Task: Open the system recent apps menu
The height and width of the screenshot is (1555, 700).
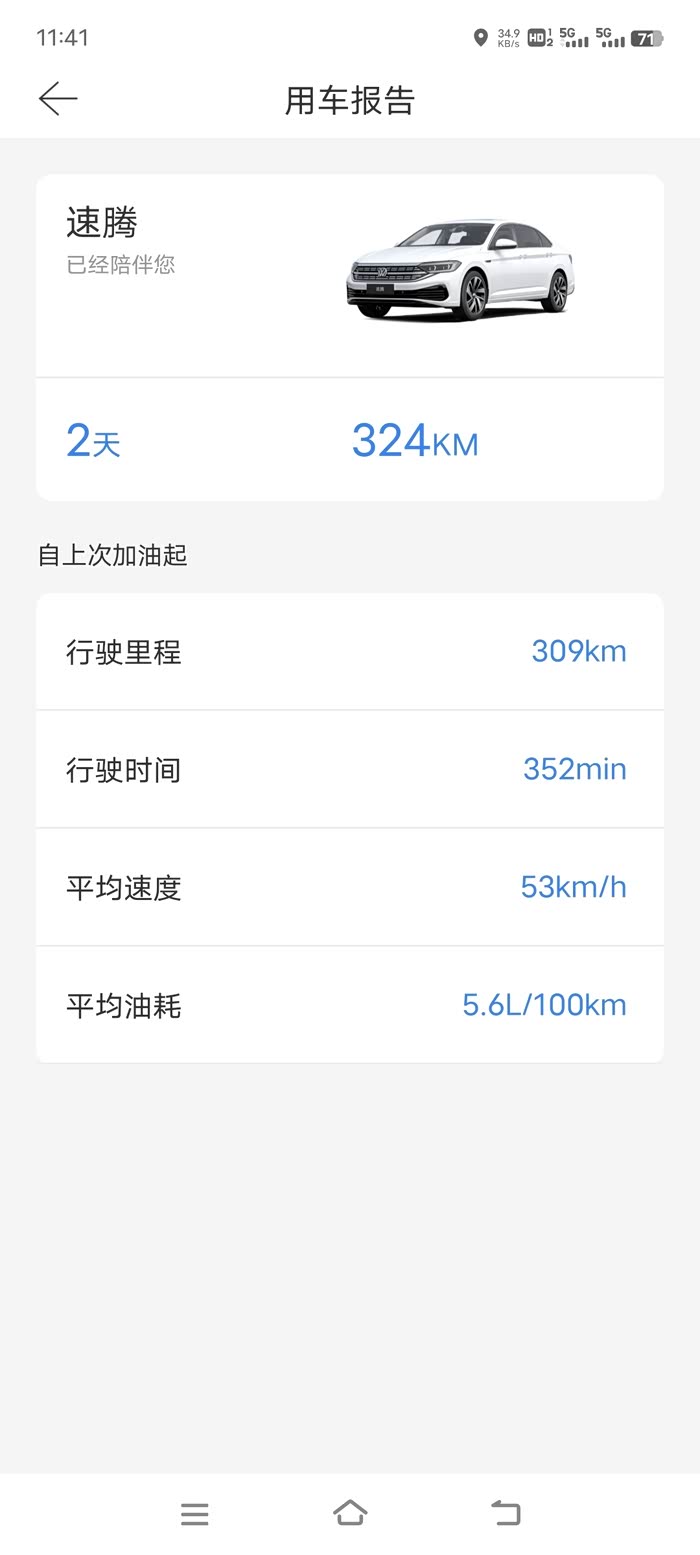Action: (195, 1513)
